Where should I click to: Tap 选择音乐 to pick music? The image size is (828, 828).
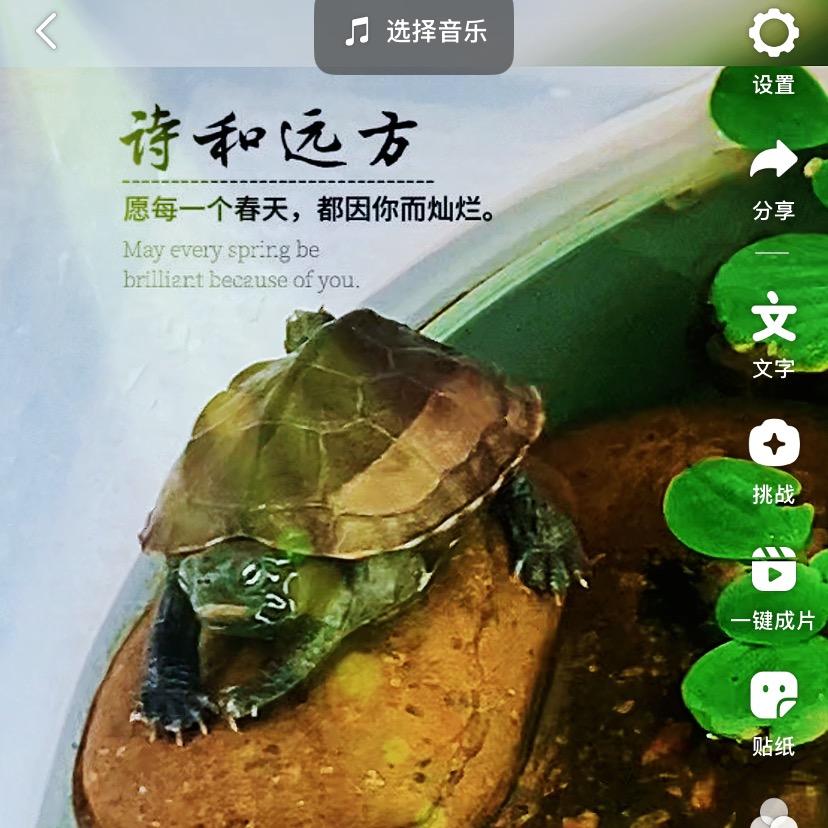[x=414, y=33]
